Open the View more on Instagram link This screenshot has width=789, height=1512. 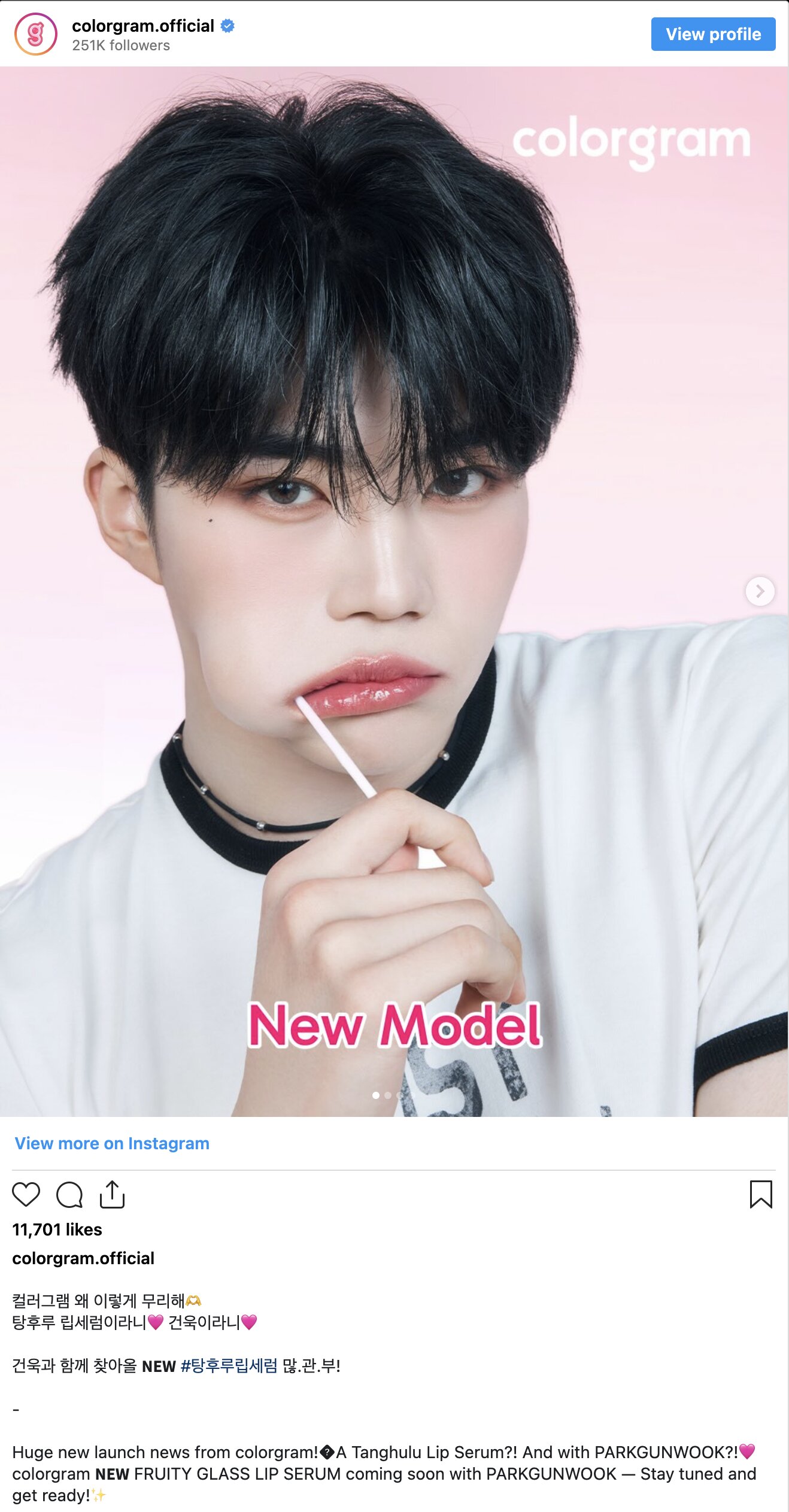pyautogui.click(x=112, y=1143)
